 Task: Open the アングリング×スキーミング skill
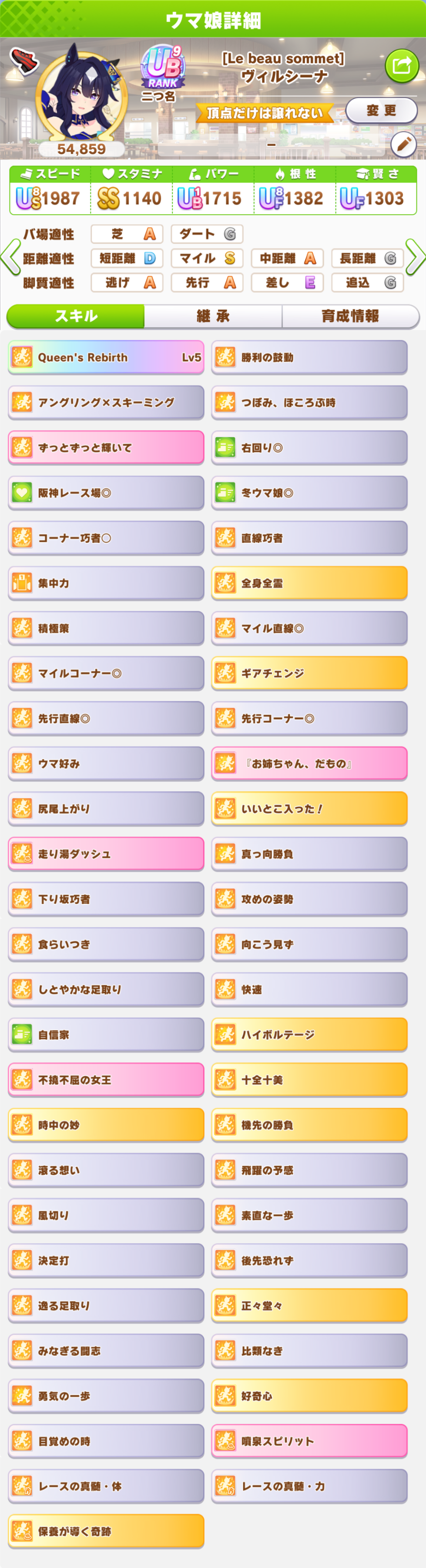point(106,402)
